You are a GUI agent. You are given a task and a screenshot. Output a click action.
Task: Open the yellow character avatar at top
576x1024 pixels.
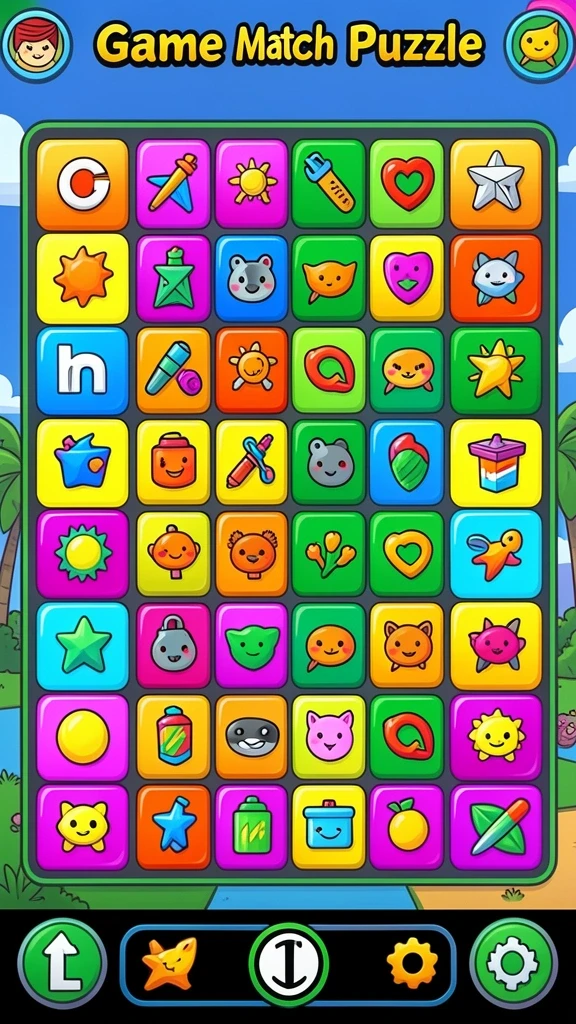tap(539, 46)
